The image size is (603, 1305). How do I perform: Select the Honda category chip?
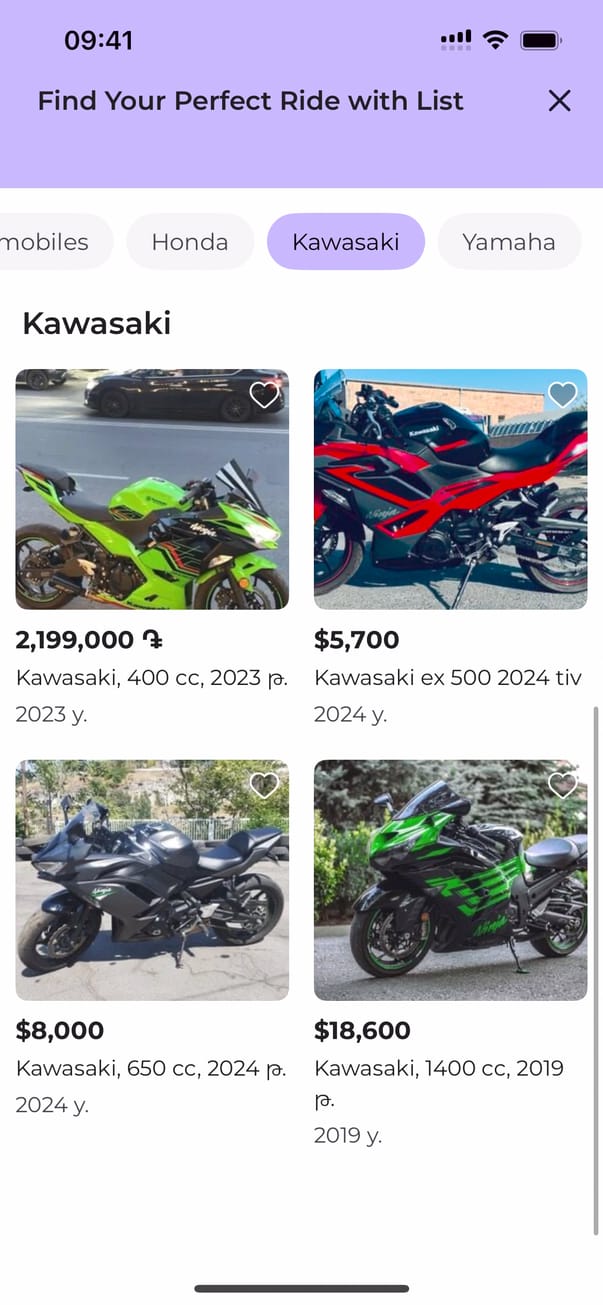[x=190, y=242]
